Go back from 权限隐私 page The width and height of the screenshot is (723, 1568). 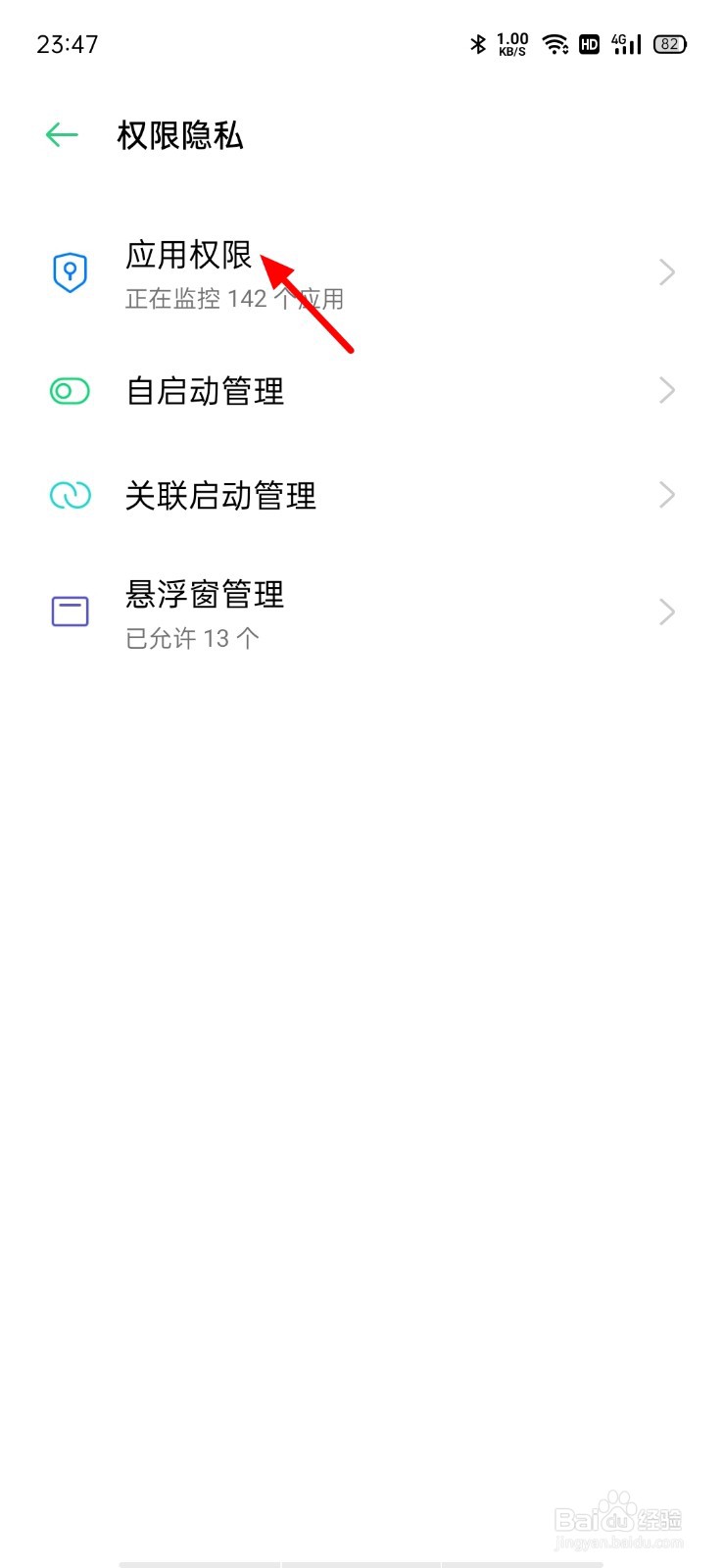pos(62,134)
